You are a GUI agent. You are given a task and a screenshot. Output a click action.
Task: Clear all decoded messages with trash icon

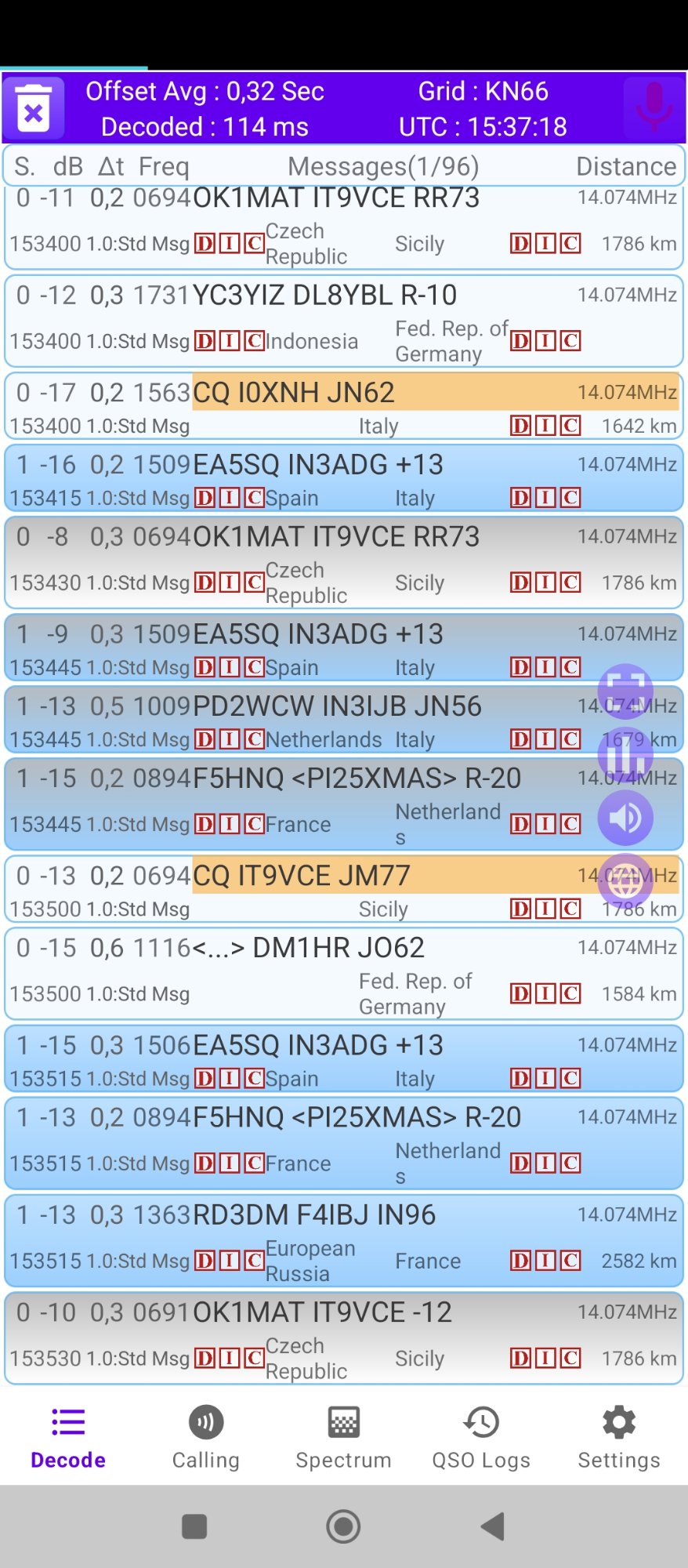click(x=33, y=109)
